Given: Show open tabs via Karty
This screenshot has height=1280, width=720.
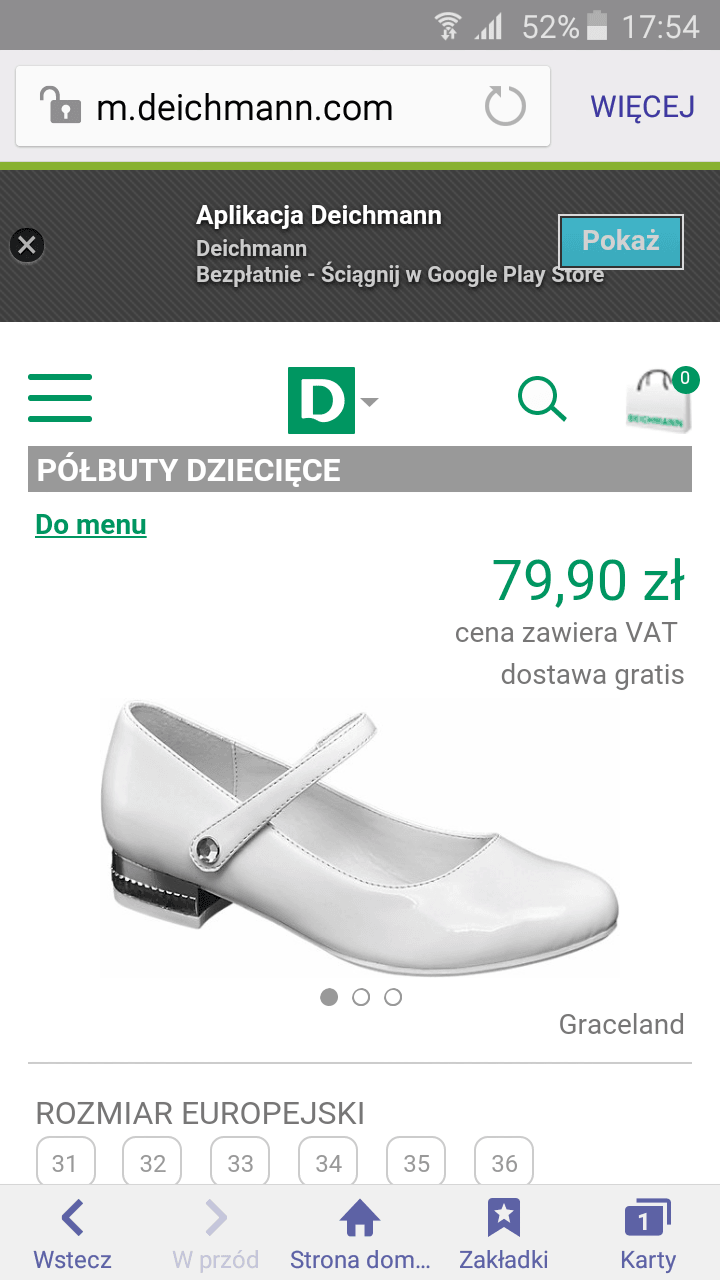Looking at the screenshot, I should 648,1234.
